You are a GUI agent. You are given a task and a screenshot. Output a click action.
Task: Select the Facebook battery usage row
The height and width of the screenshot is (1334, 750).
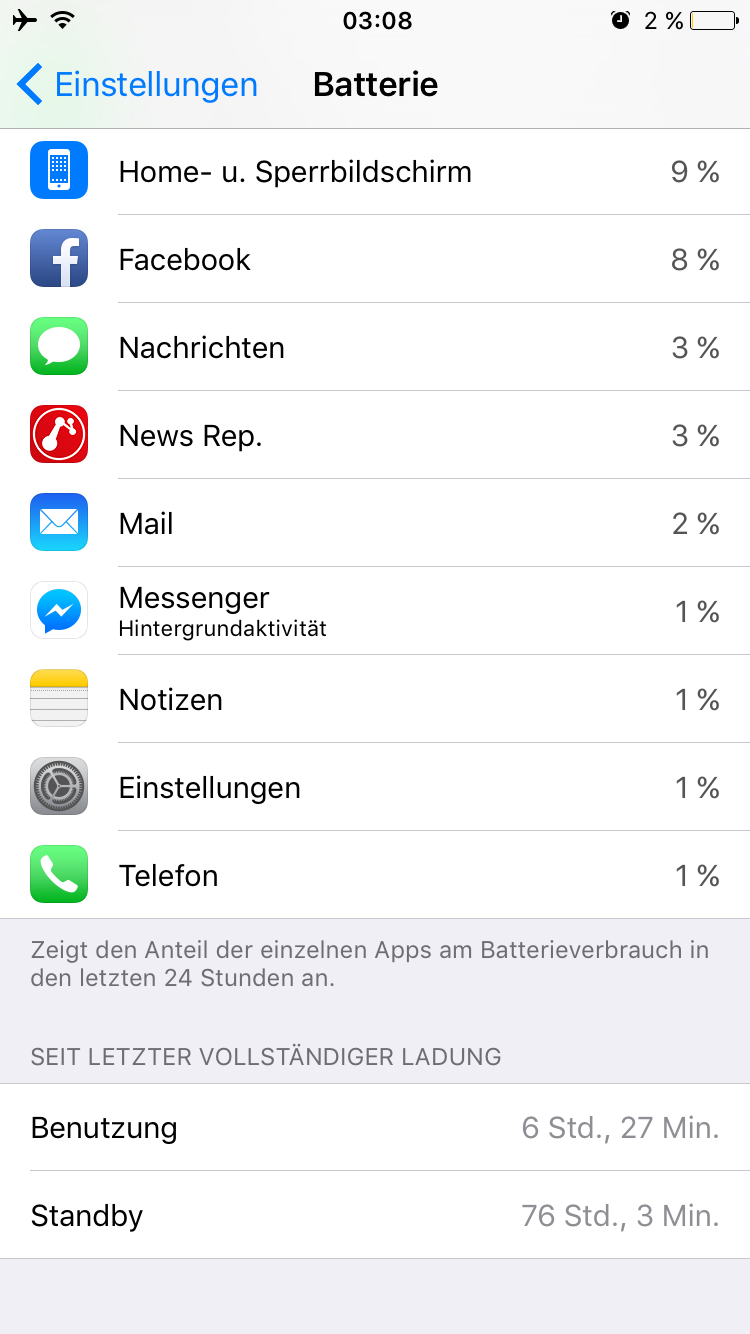click(x=375, y=260)
